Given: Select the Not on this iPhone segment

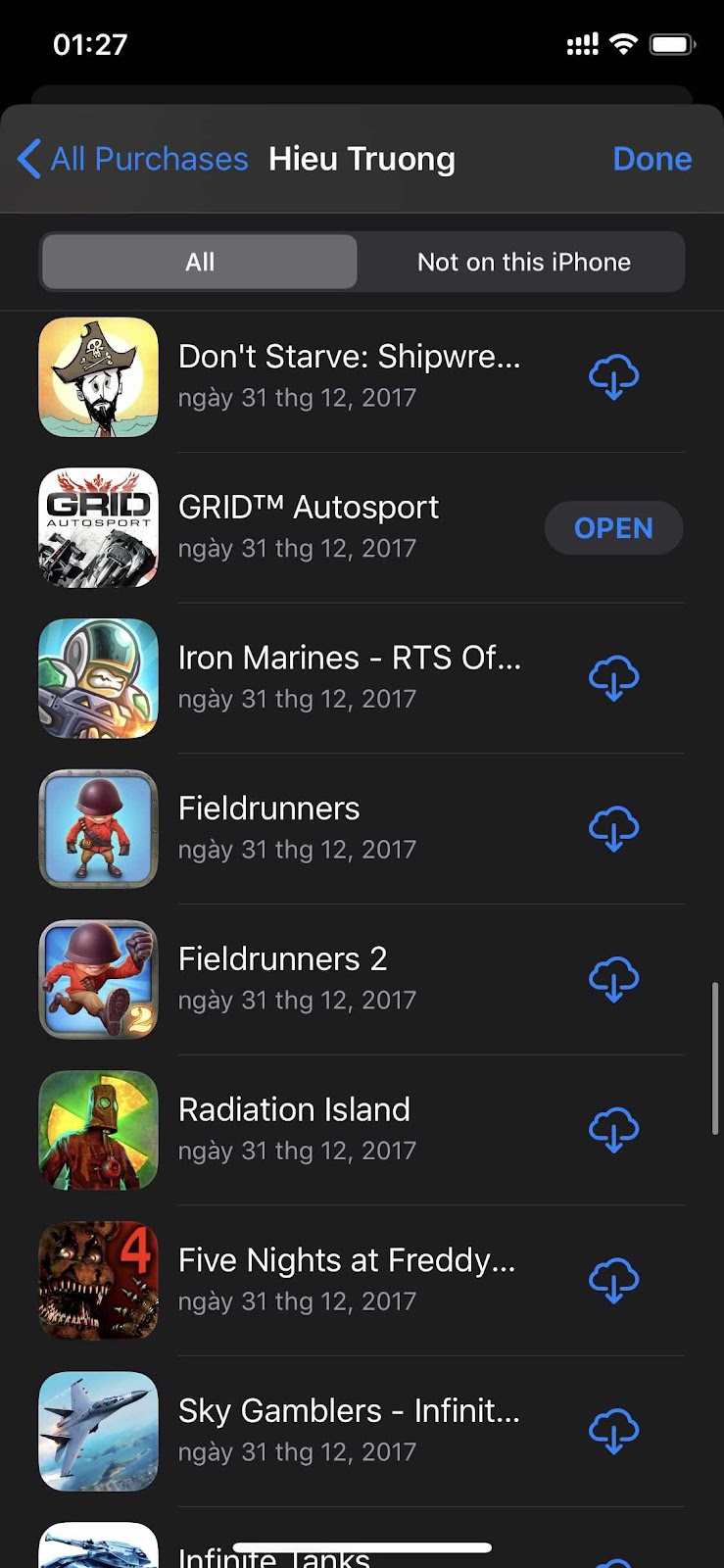Looking at the screenshot, I should point(523,262).
